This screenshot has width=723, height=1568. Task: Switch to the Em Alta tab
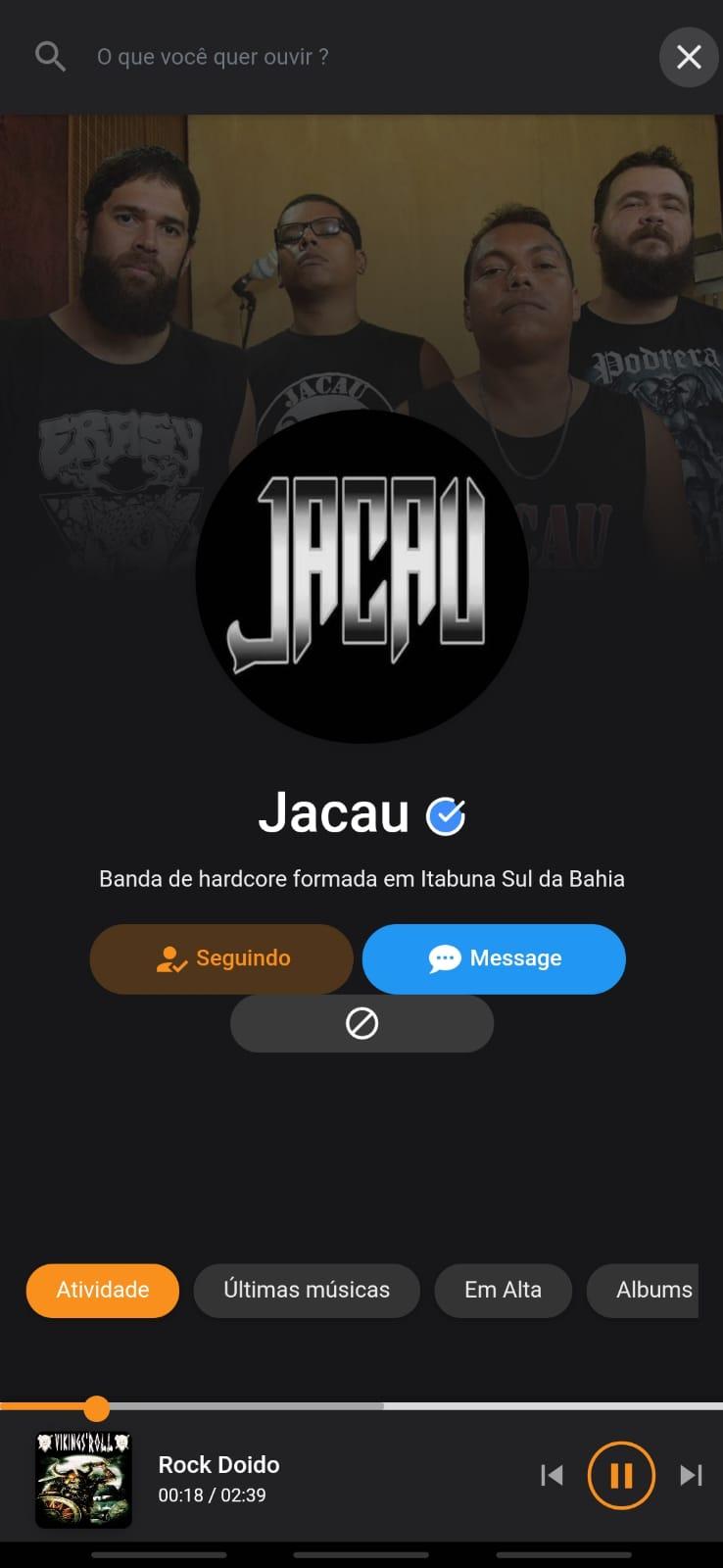[x=503, y=1290]
